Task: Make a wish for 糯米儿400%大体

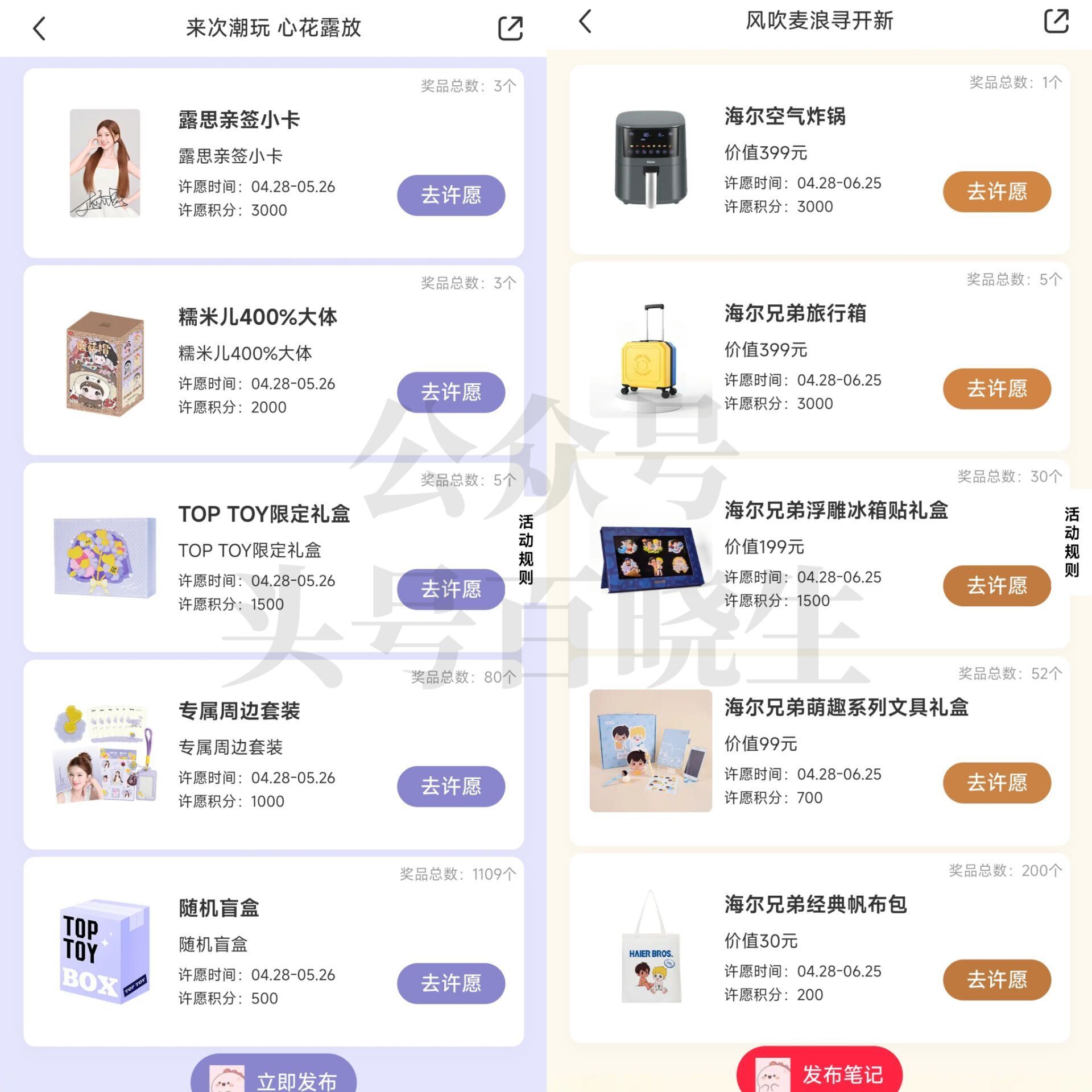Action: tap(450, 392)
